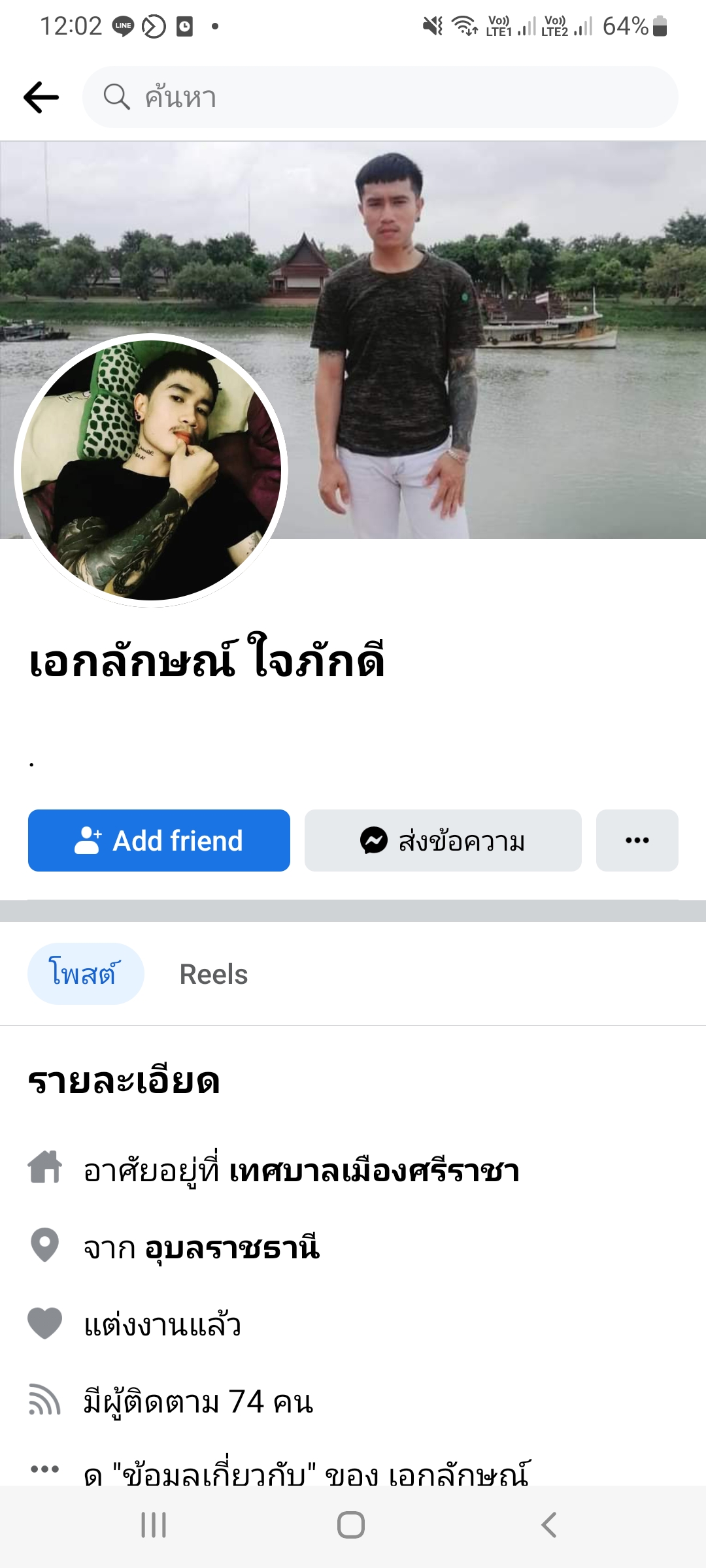Viewport: 706px width, 1568px height.
Task: Go back using the top-left arrow
Action: coord(41,97)
